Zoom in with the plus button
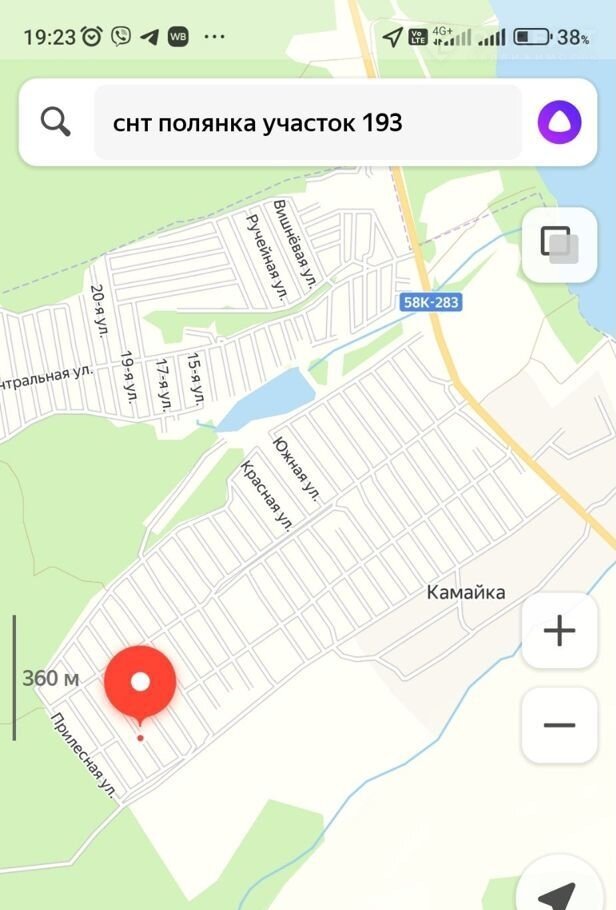The width and height of the screenshot is (616, 910). click(559, 632)
